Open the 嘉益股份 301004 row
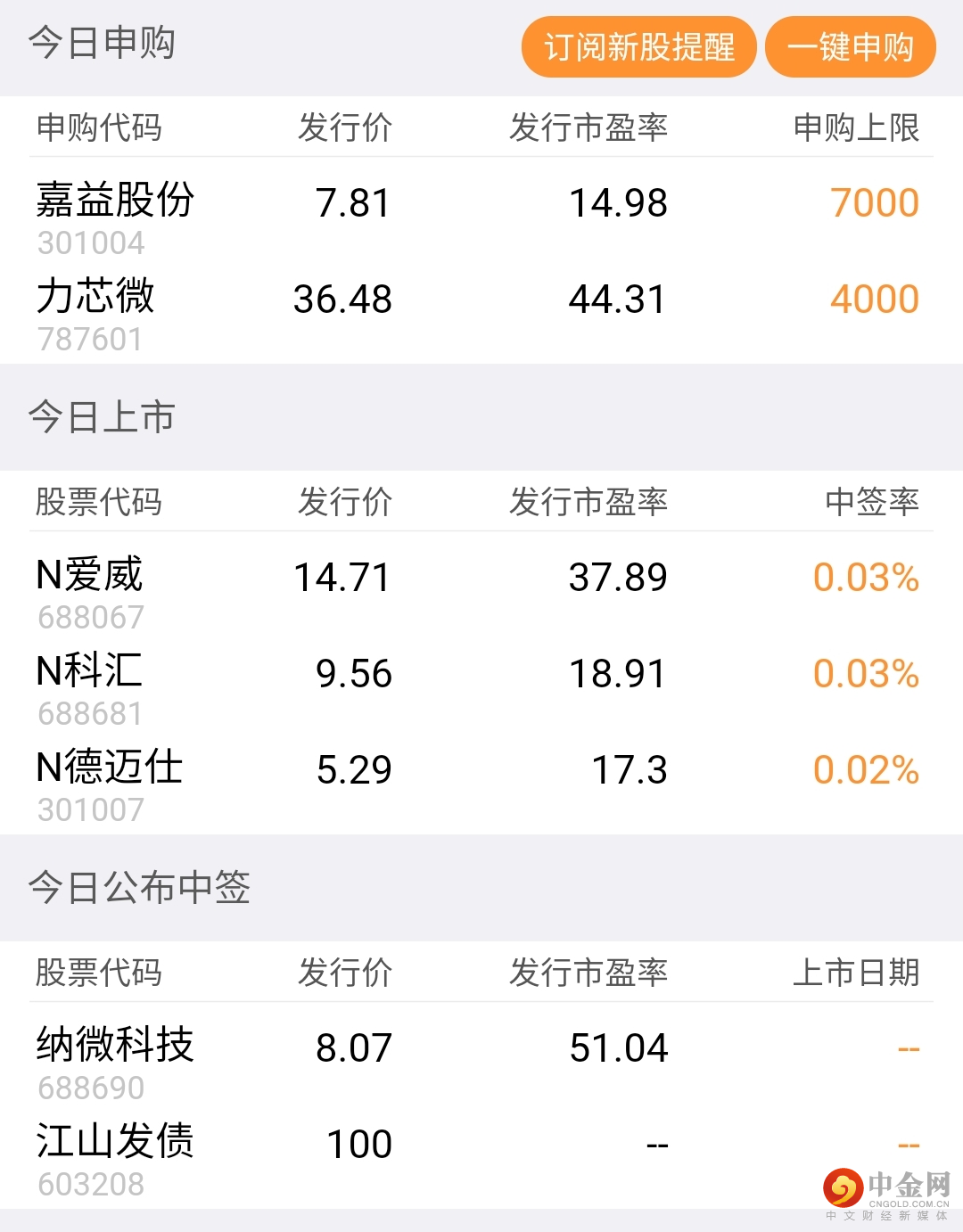The width and height of the screenshot is (963, 1232). click(x=116, y=218)
